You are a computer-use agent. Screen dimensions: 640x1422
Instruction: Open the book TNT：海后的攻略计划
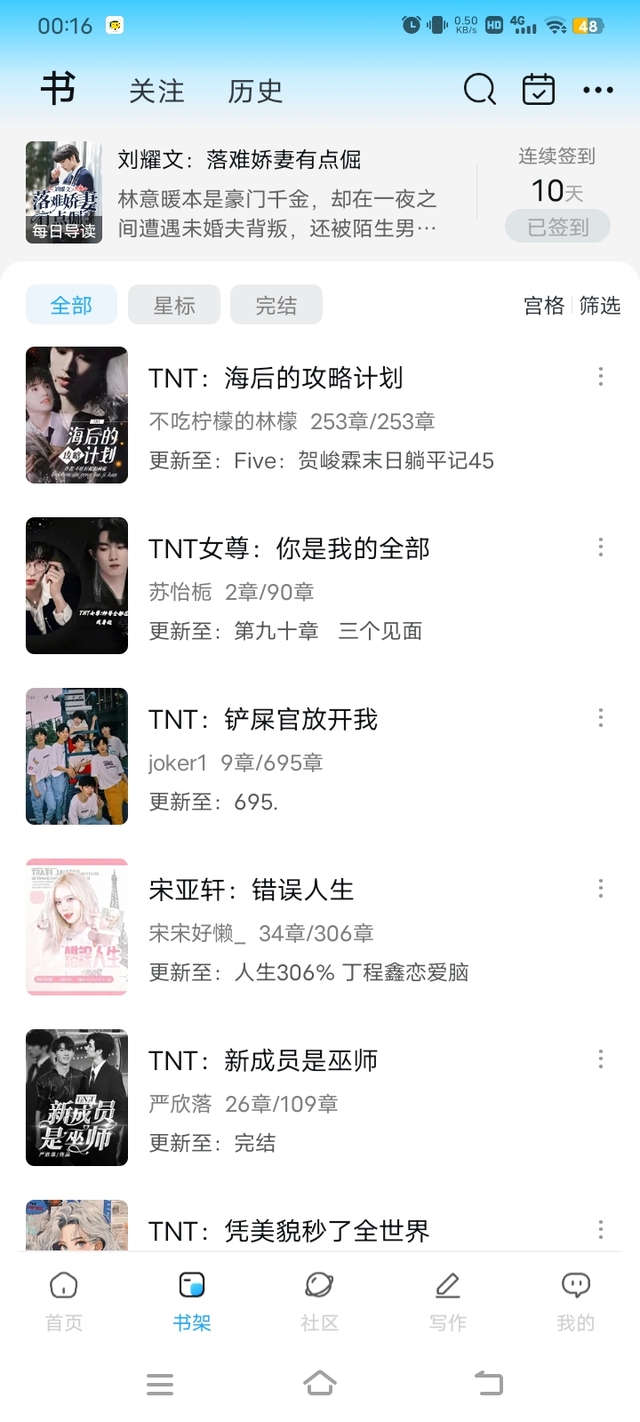276,378
